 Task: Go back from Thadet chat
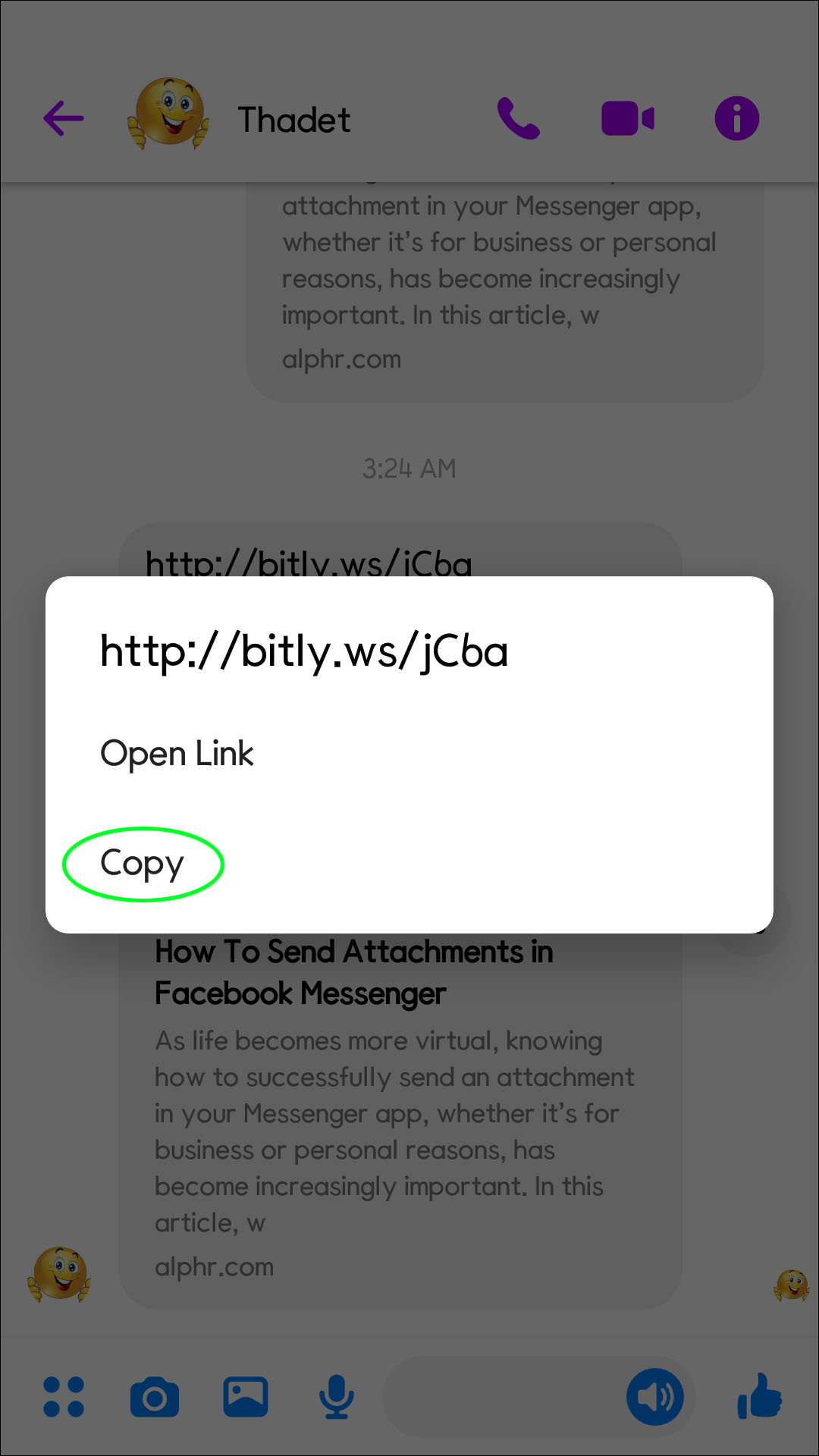coord(64,119)
